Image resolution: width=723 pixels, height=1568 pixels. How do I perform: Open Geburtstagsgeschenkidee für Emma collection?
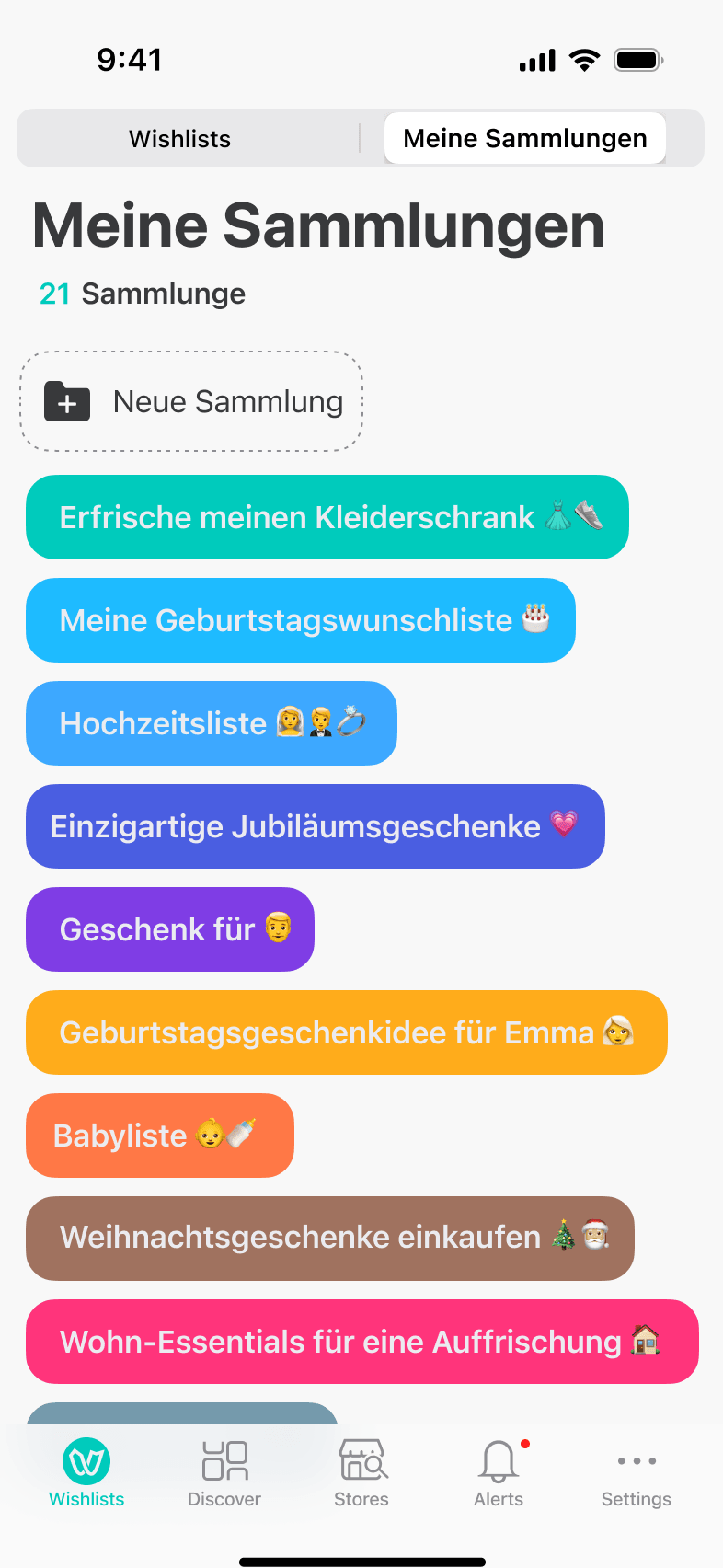(346, 1032)
